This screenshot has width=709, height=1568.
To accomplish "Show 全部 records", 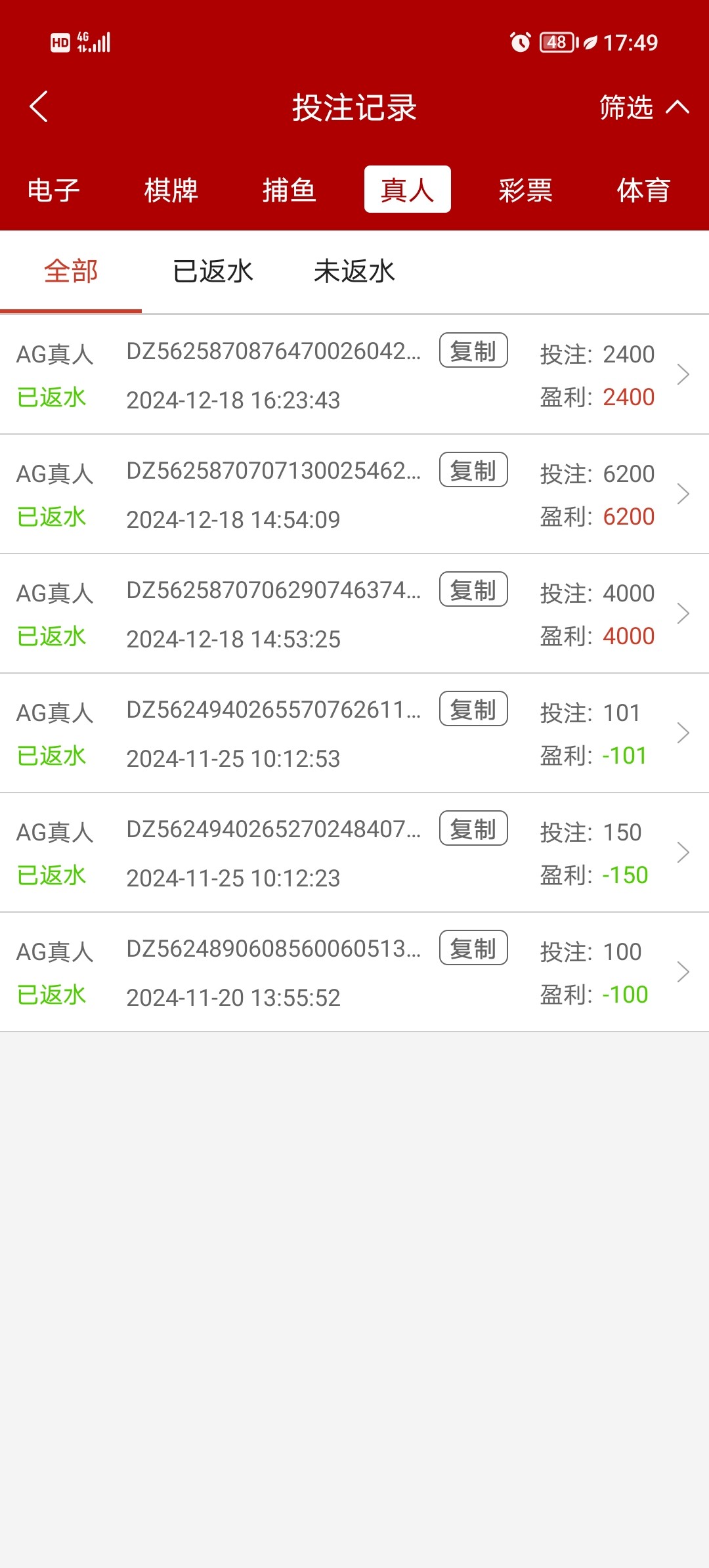I will (71, 271).
